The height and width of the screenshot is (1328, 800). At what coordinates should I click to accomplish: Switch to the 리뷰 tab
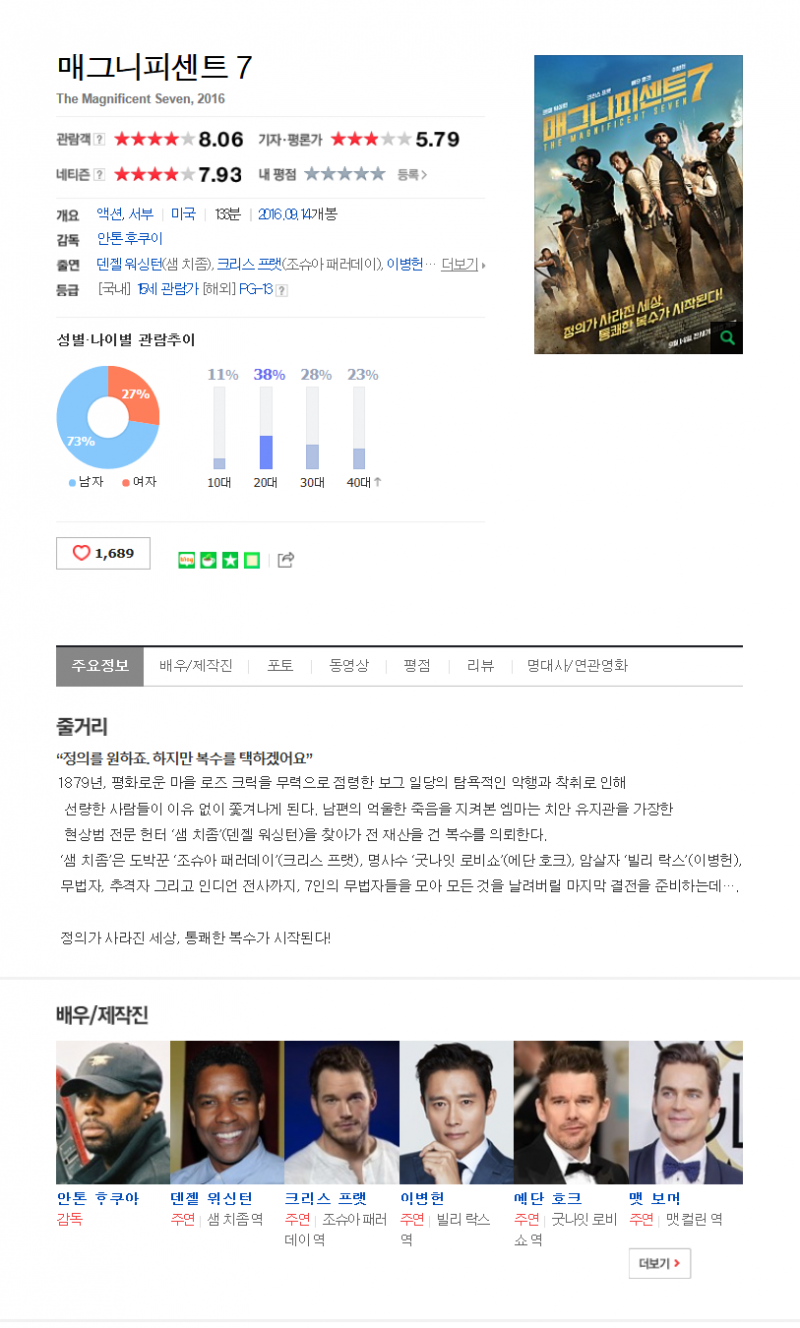click(480, 666)
